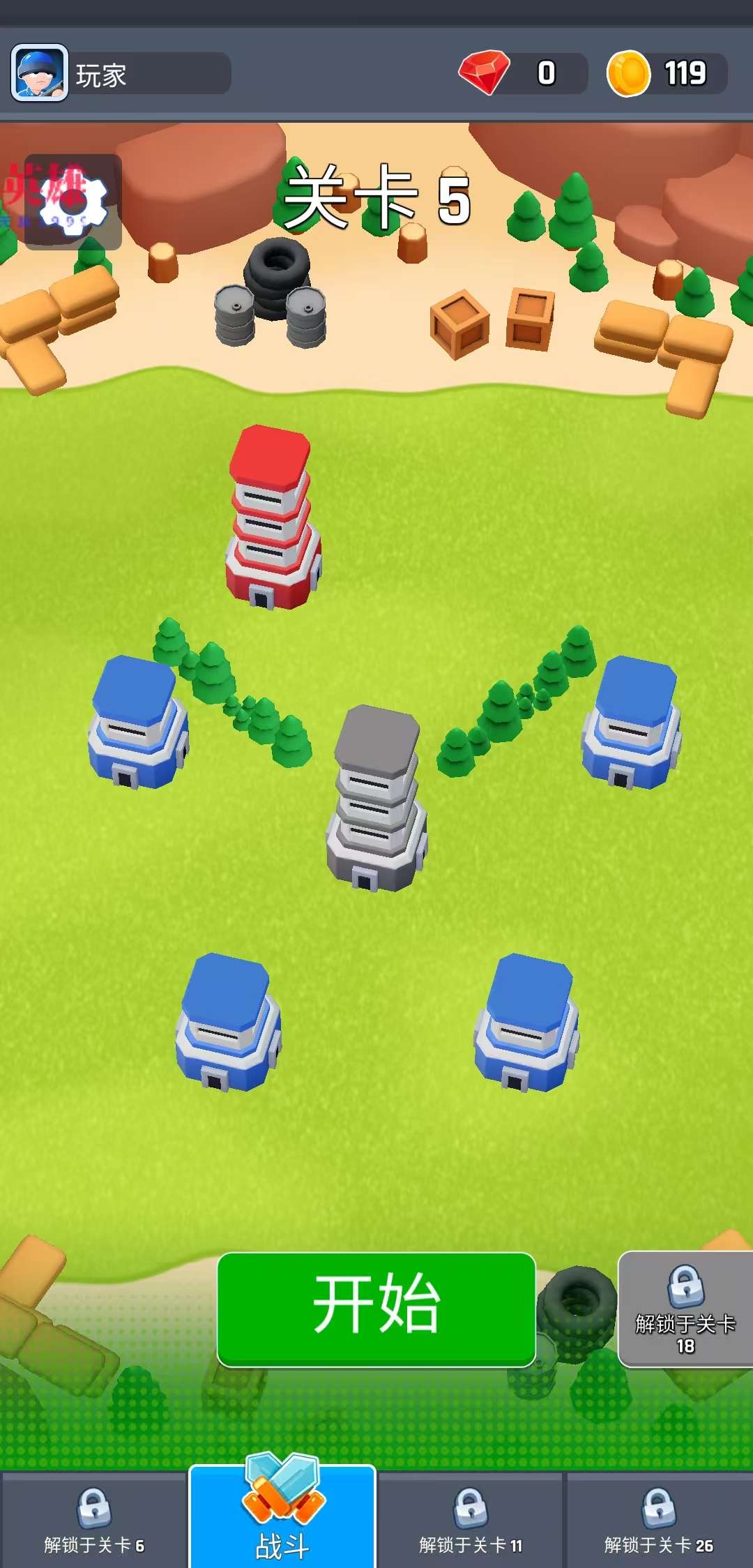
Task: Tap the locked tab 解锁于关卡 11
Action: coord(471,1522)
